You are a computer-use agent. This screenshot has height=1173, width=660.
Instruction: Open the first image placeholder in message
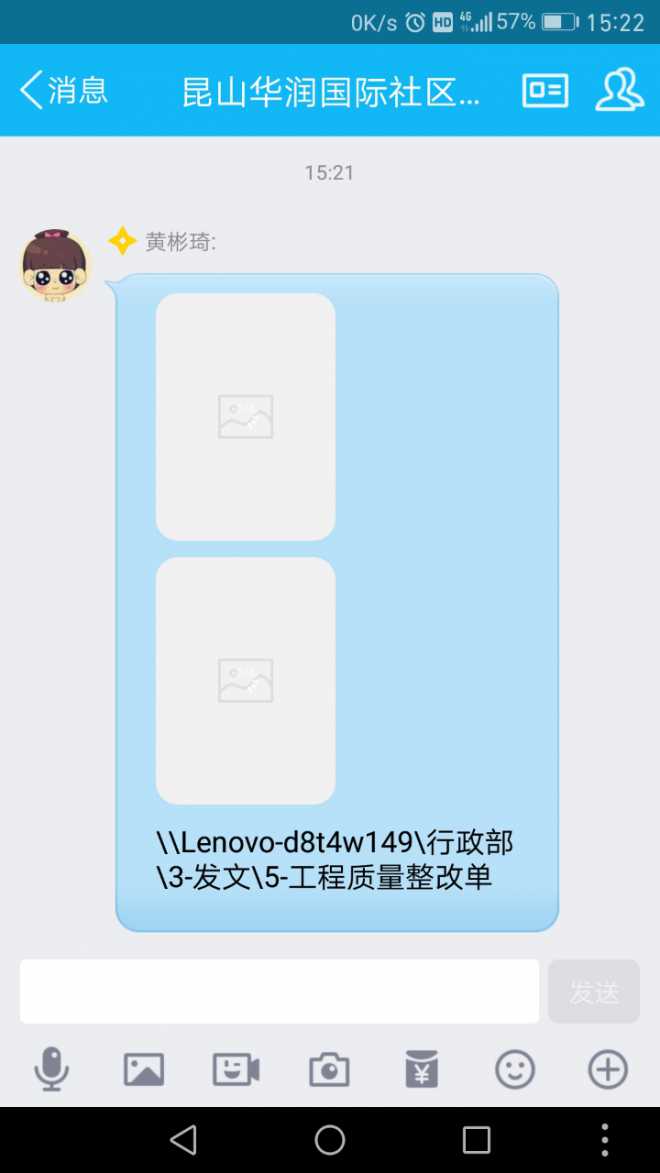tap(245, 417)
